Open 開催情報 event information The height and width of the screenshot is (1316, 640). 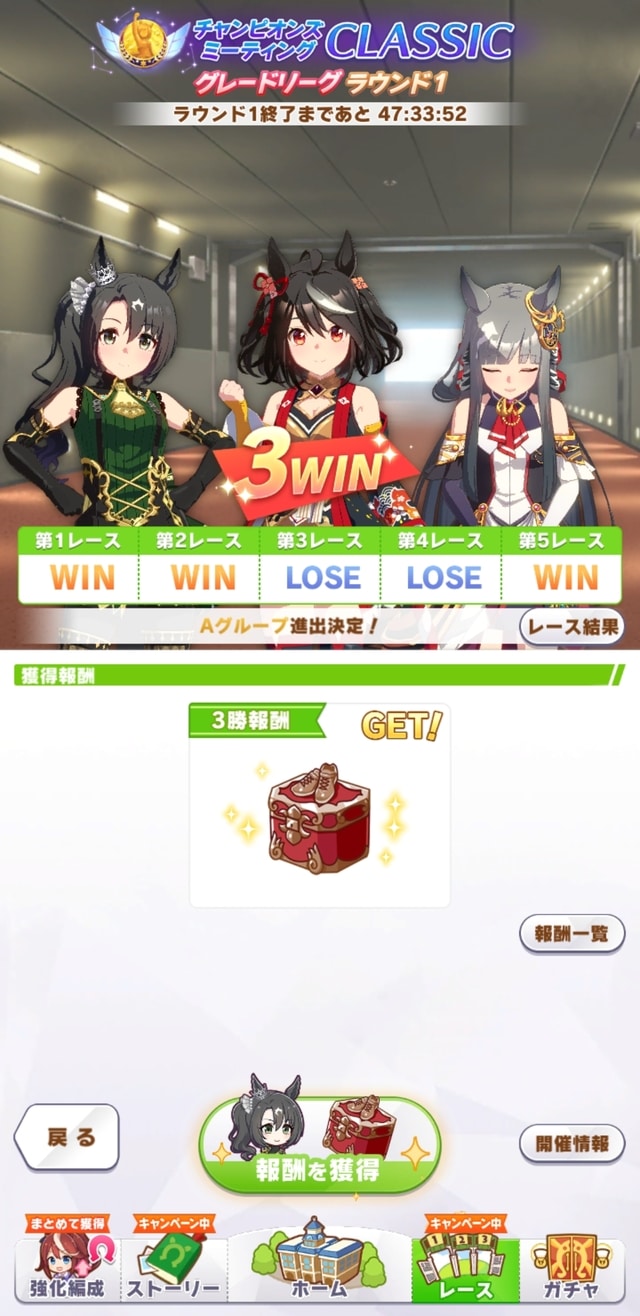(x=571, y=1142)
